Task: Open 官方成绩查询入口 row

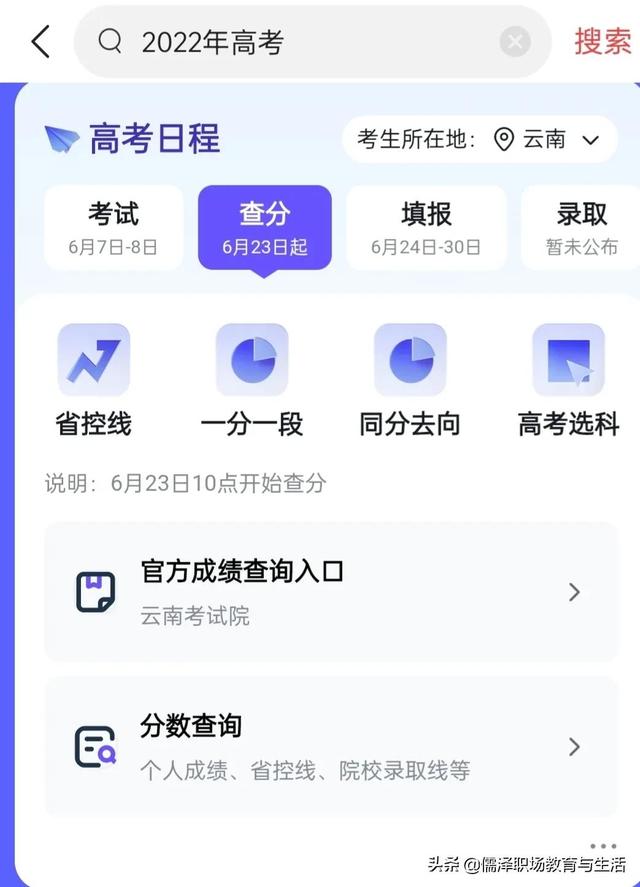Action: pos(331,592)
